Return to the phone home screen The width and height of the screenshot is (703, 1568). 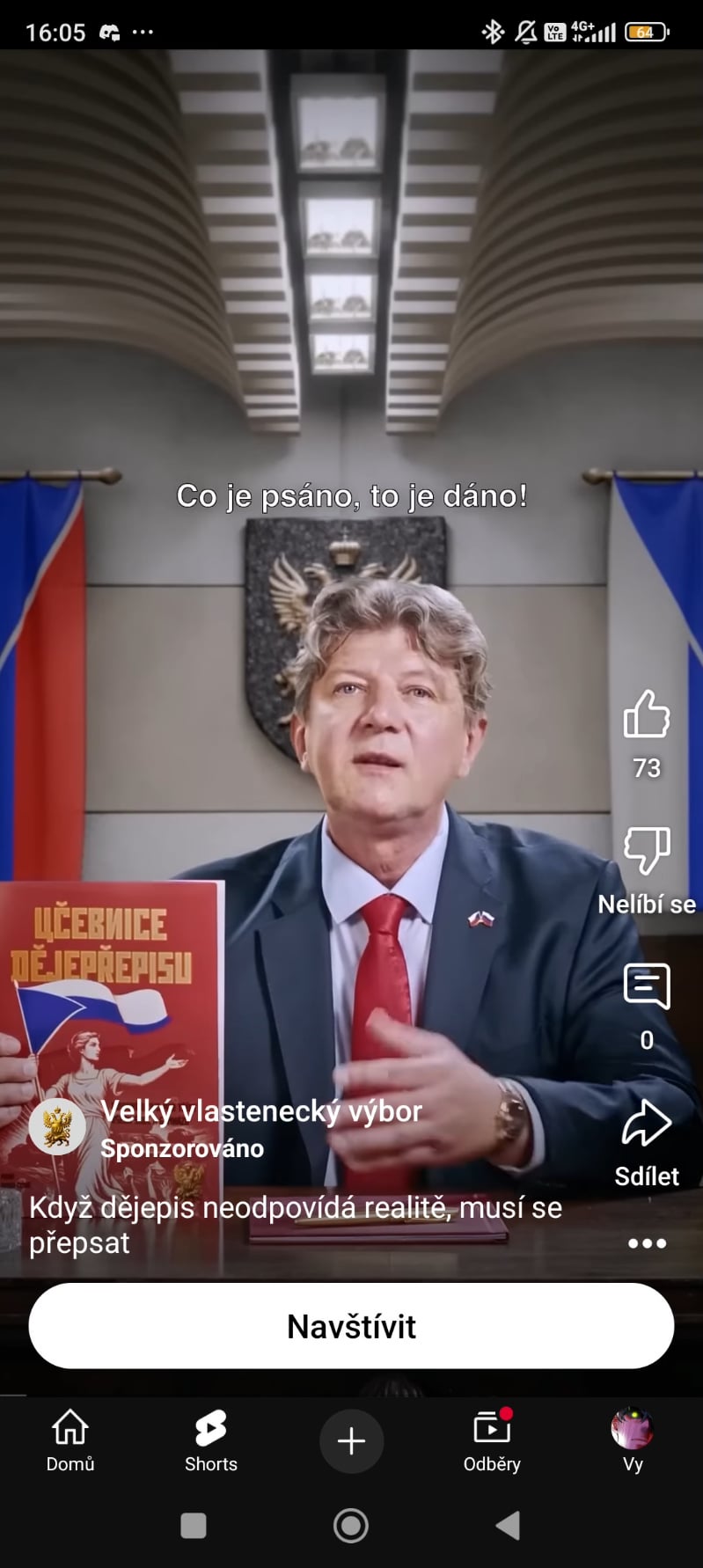351,1525
